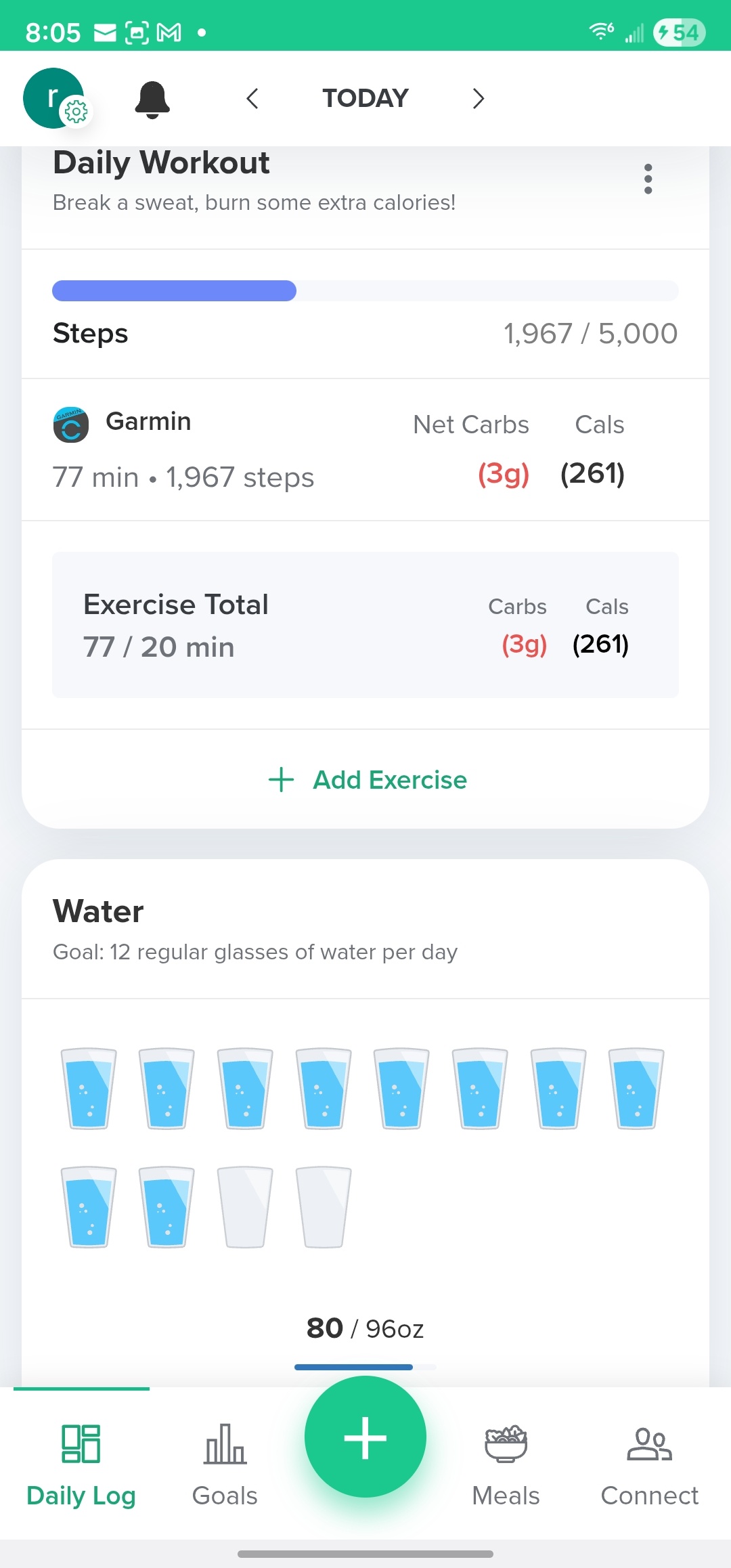Open the notifications bell
Image resolution: width=731 pixels, height=1568 pixels.
click(152, 100)
